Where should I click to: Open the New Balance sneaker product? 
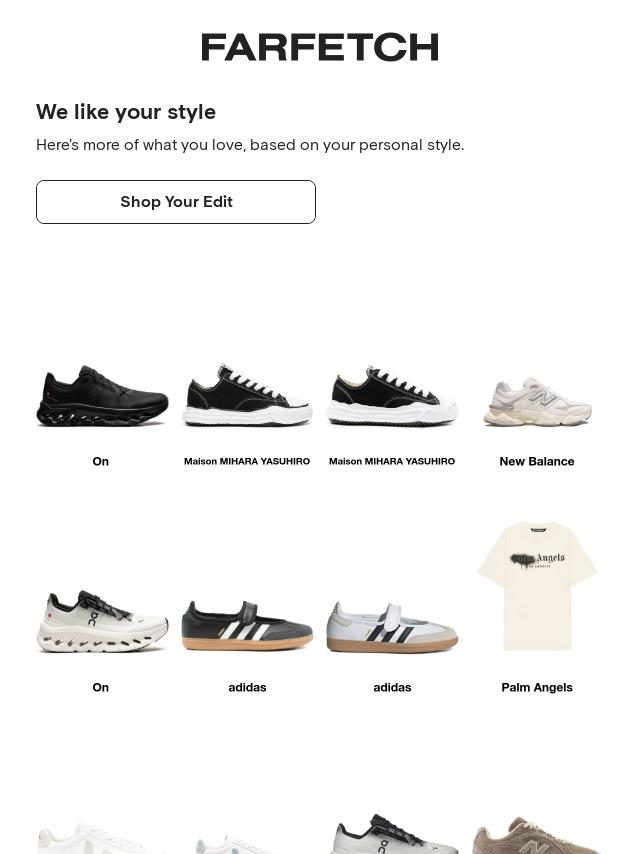click(537, 401)
